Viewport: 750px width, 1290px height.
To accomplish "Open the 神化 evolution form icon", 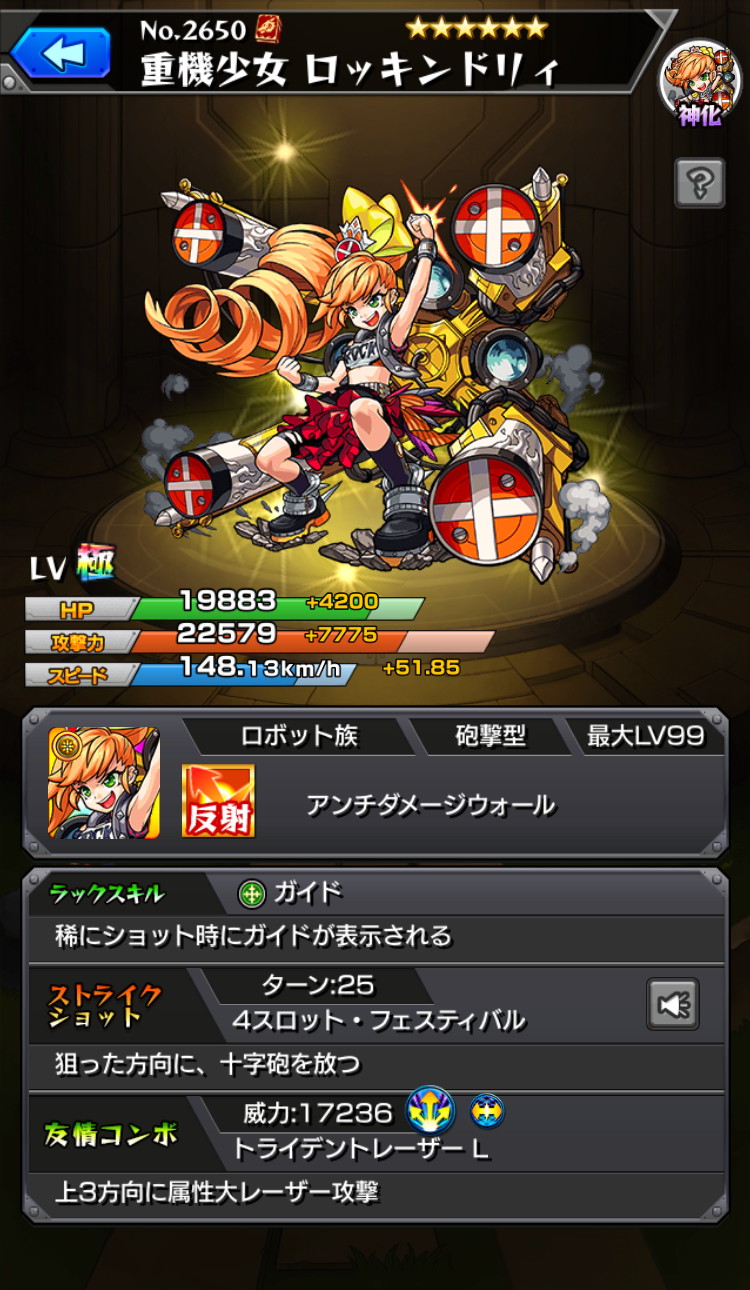I will [x=699, y=83].
